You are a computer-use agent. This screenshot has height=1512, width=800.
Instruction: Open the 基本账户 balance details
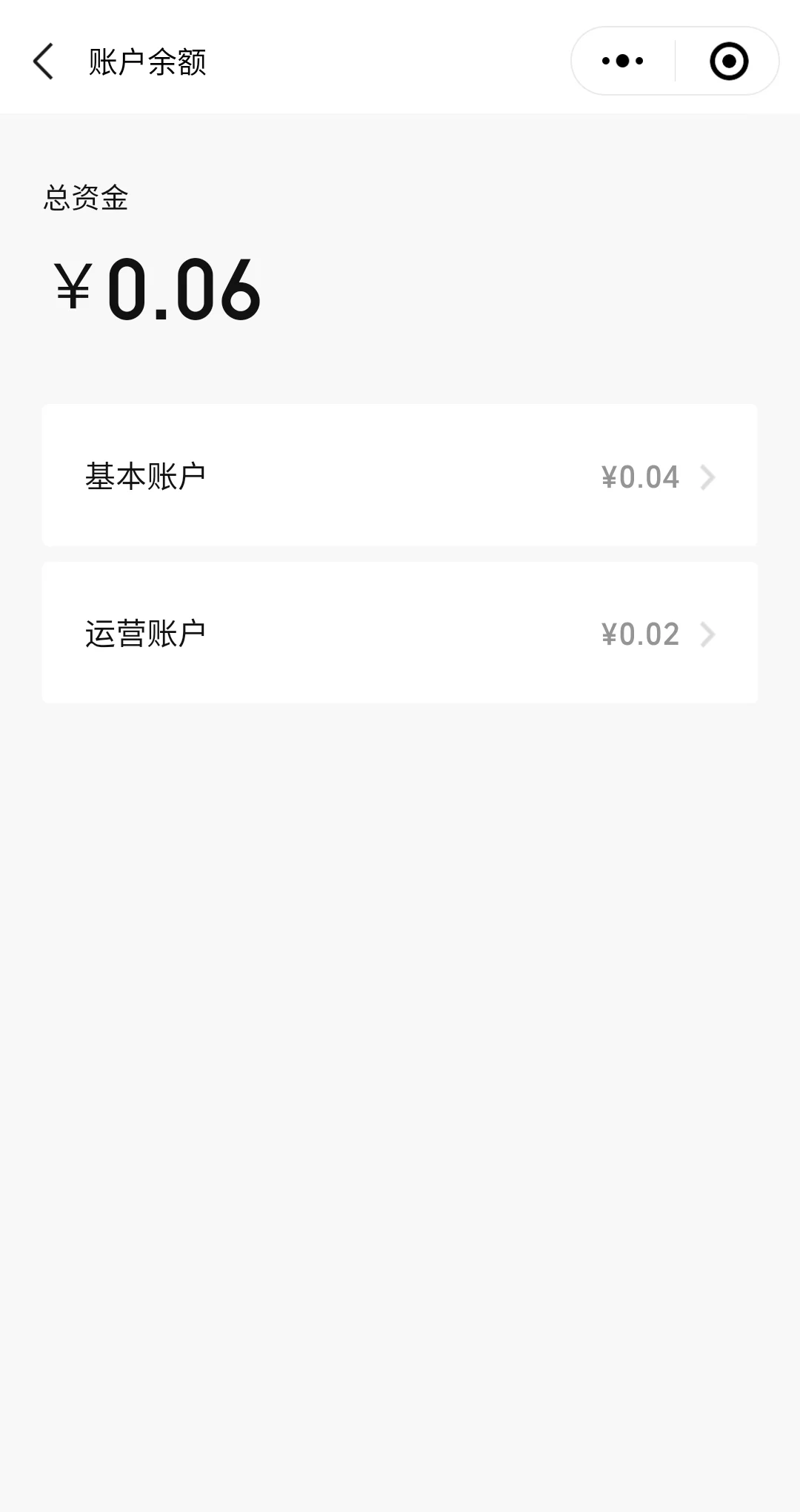pos(399,475)
